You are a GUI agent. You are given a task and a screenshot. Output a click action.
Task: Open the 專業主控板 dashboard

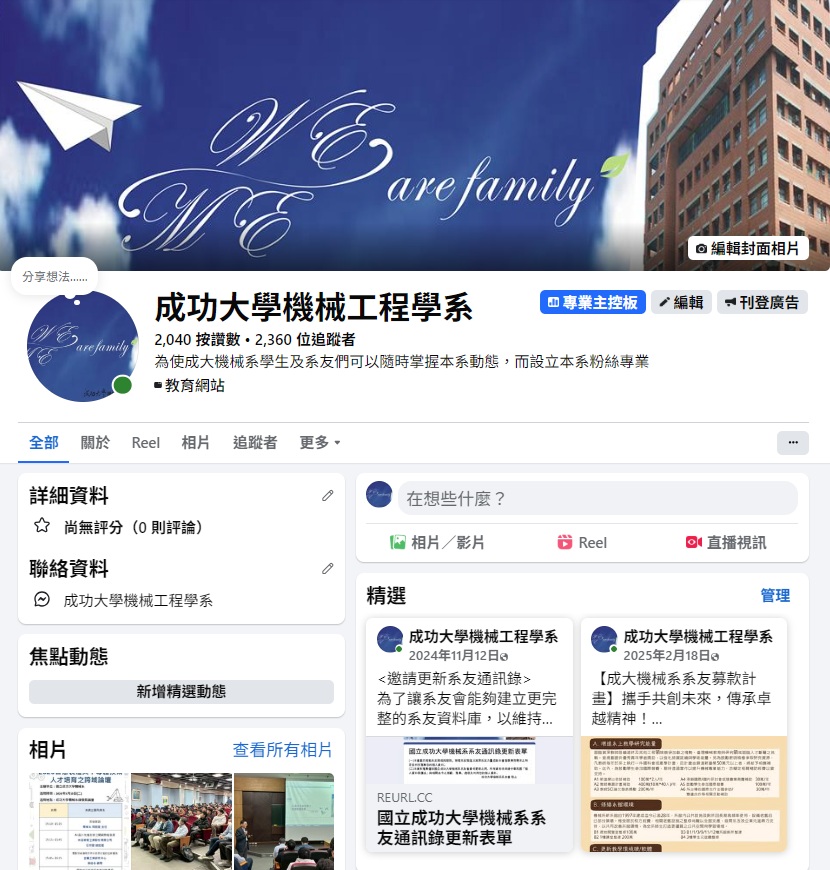(x=593, y=302)
